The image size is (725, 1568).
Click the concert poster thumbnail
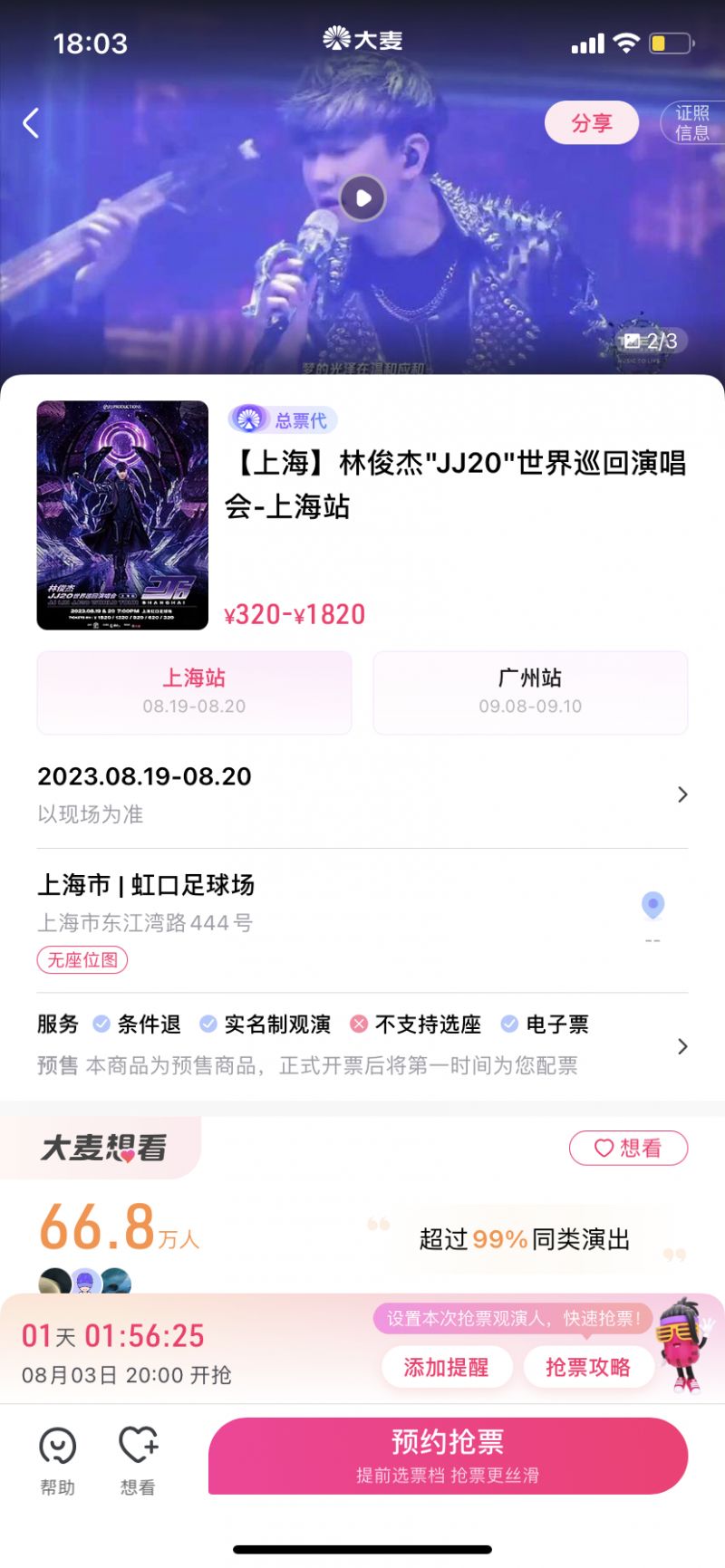point(122,514)
